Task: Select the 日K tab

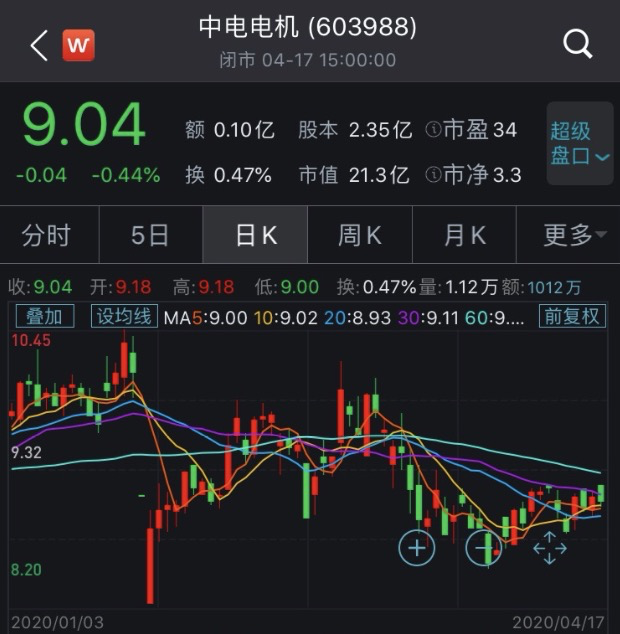Action: click(x=255, y=235)
